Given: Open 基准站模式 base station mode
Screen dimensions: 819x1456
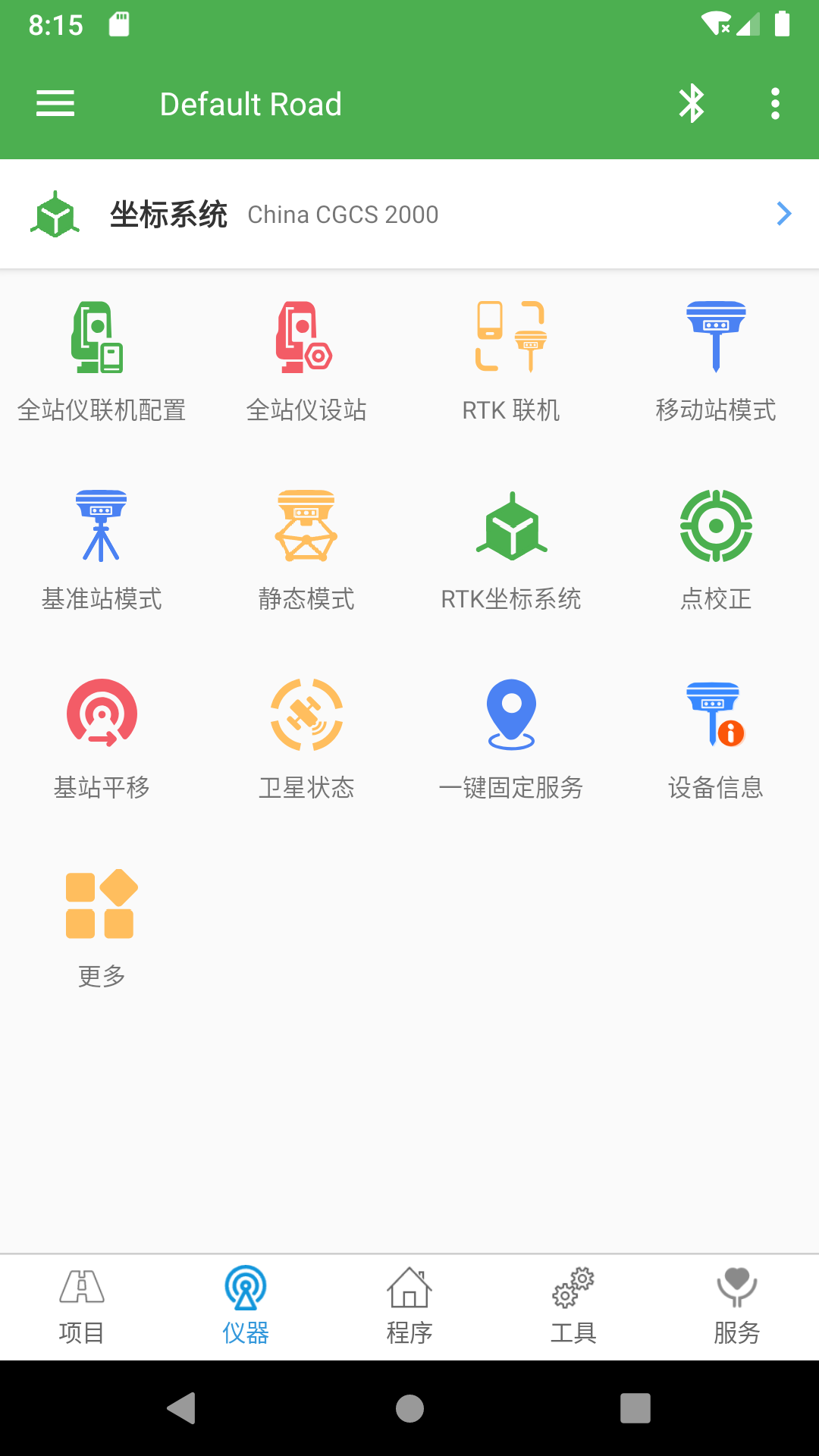Looking at the screenshot, I should click(102, 546).
